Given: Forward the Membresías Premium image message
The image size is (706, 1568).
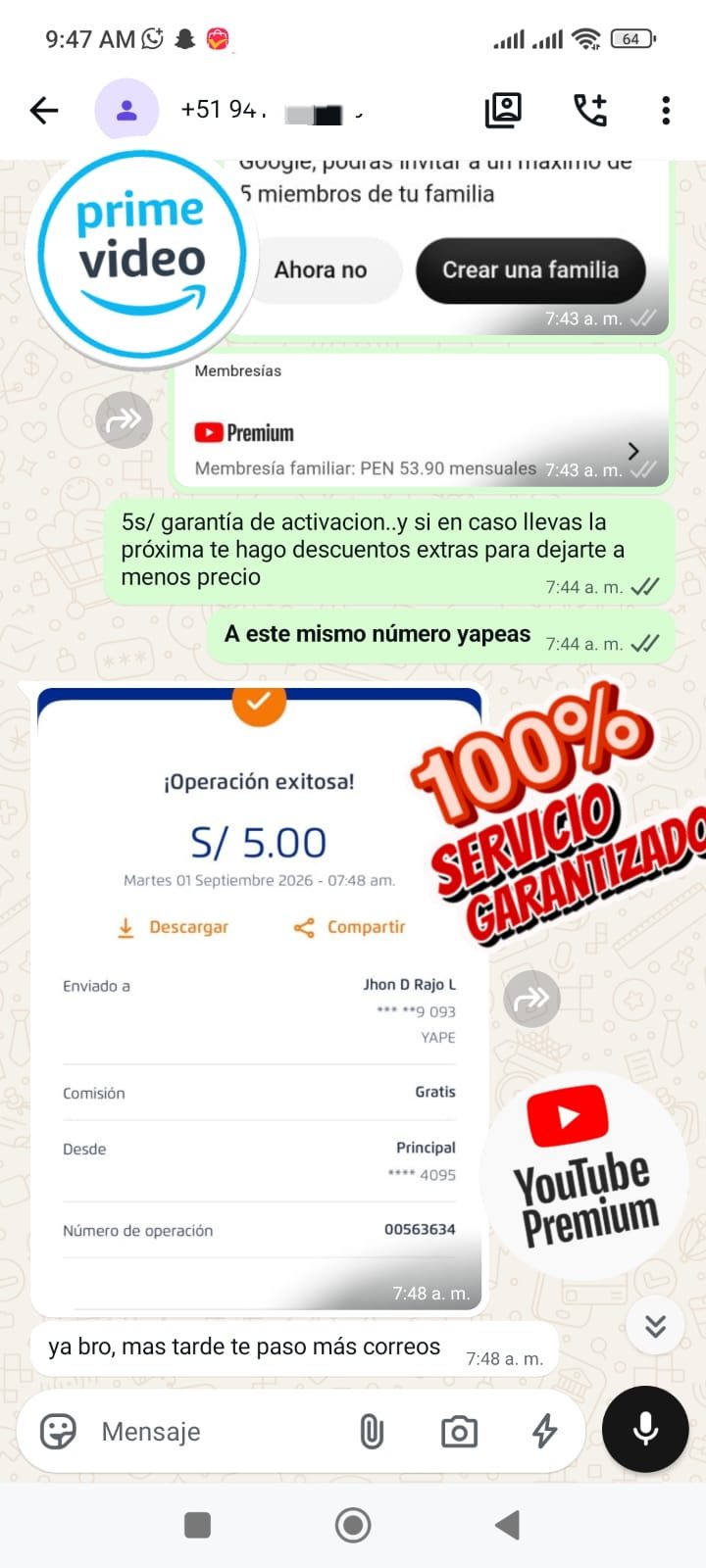Looking at the screenshot, I should pos(124,420).
